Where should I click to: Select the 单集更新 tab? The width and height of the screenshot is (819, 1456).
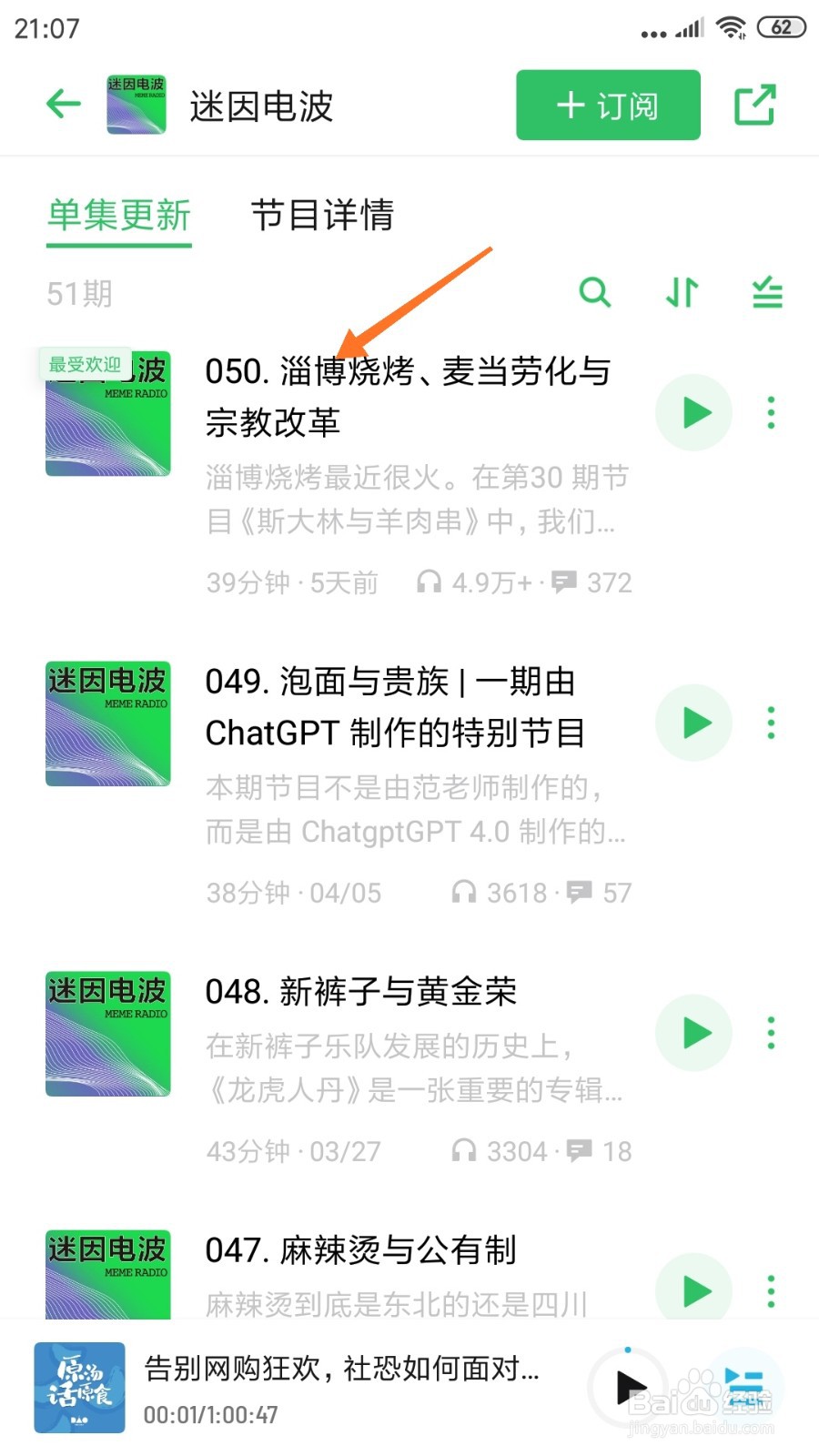pyautogui.click(x=119, y=216)
